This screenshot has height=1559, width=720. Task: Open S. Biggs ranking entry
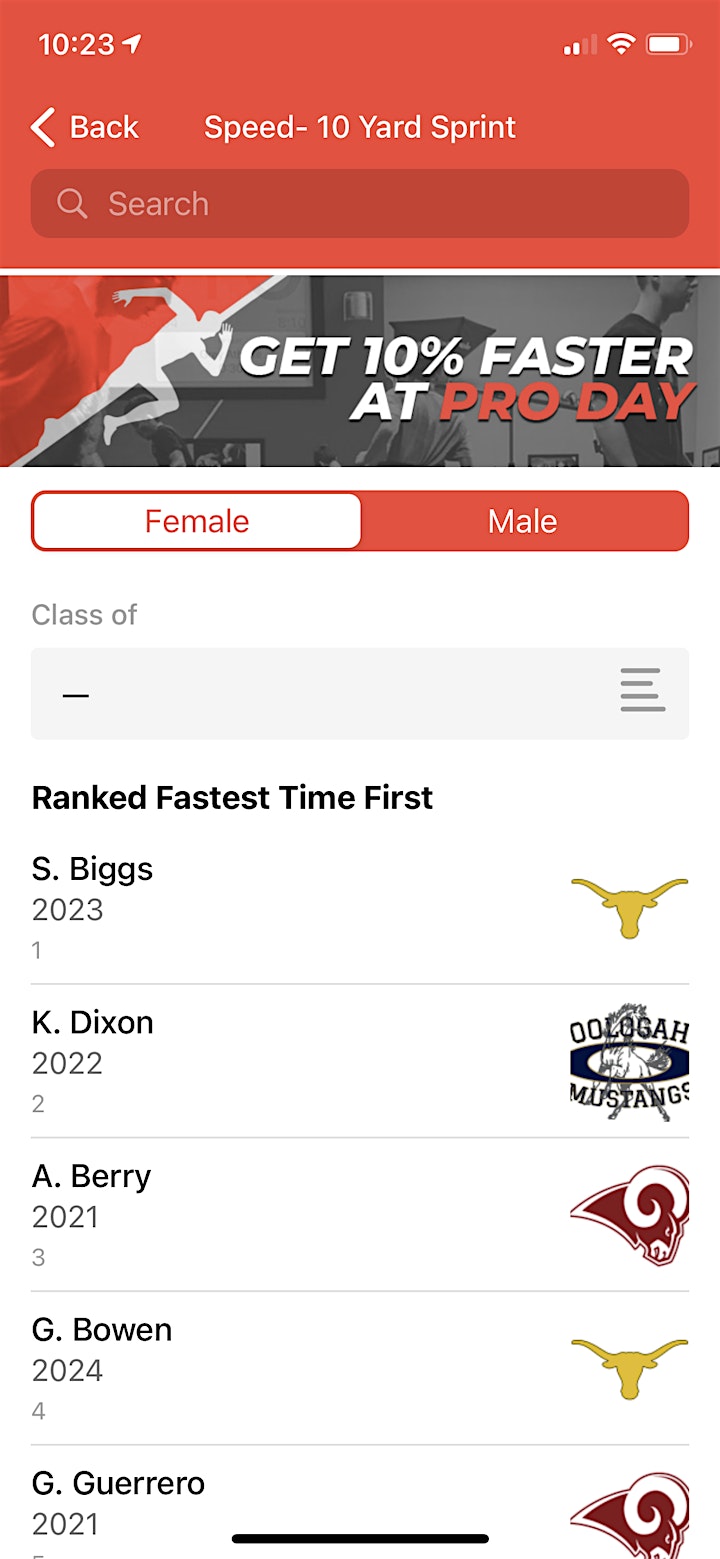(x=360, y=908)
